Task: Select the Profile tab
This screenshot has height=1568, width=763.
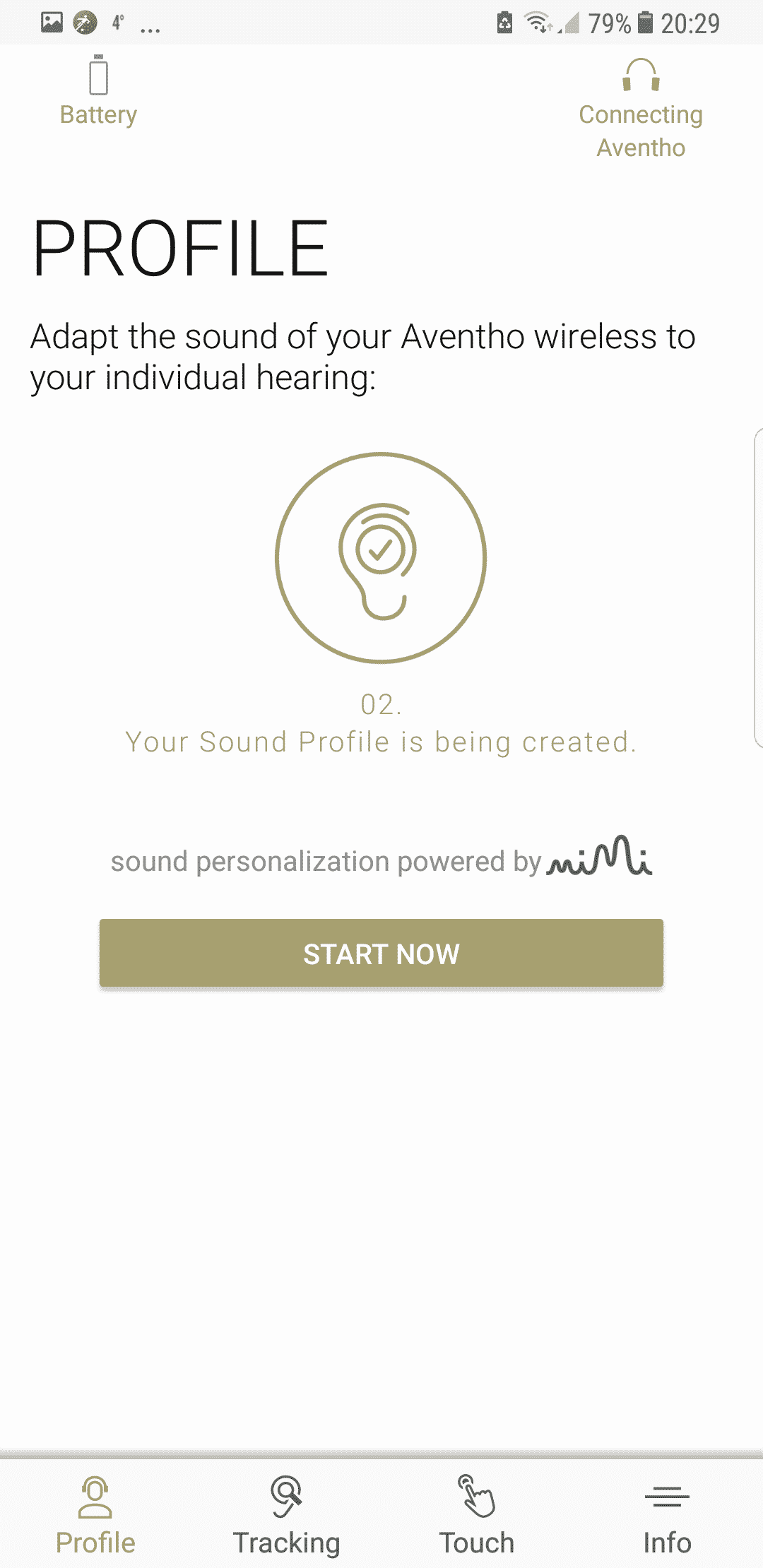Action: [95, 1514]
